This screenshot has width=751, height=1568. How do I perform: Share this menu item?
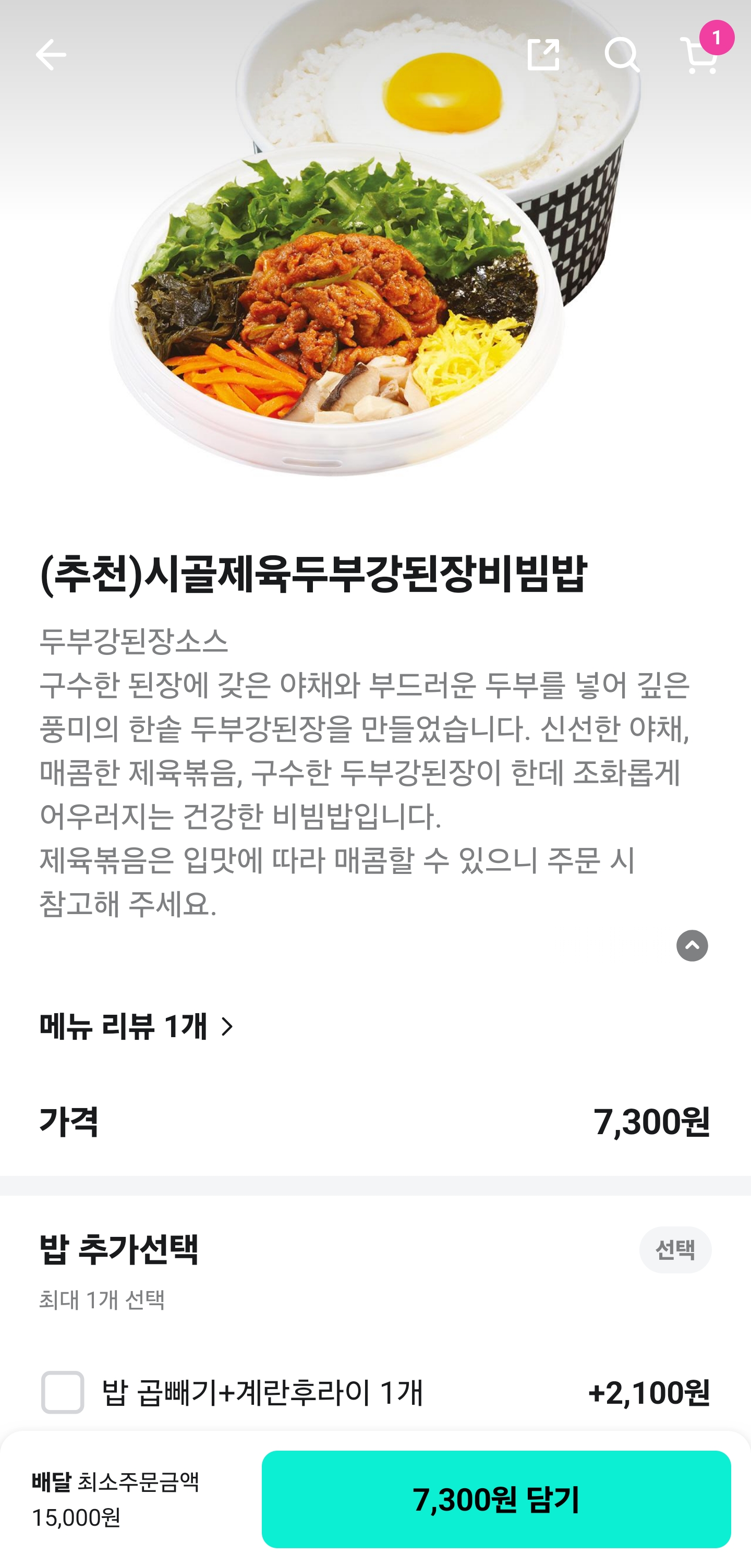click(543, 55)
